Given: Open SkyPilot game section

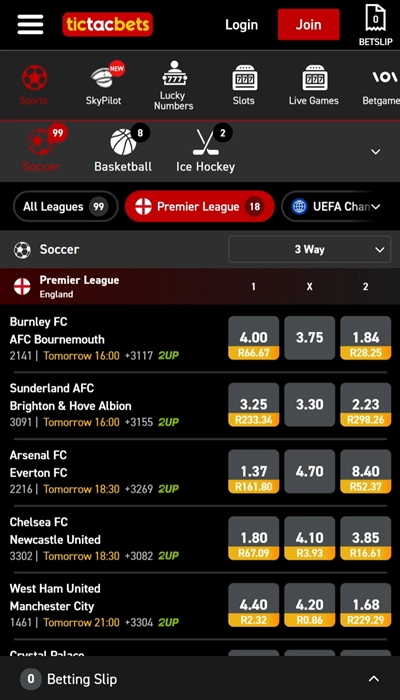Looking at the screenshot, I should pyautogui.click(x=103, y=83).
